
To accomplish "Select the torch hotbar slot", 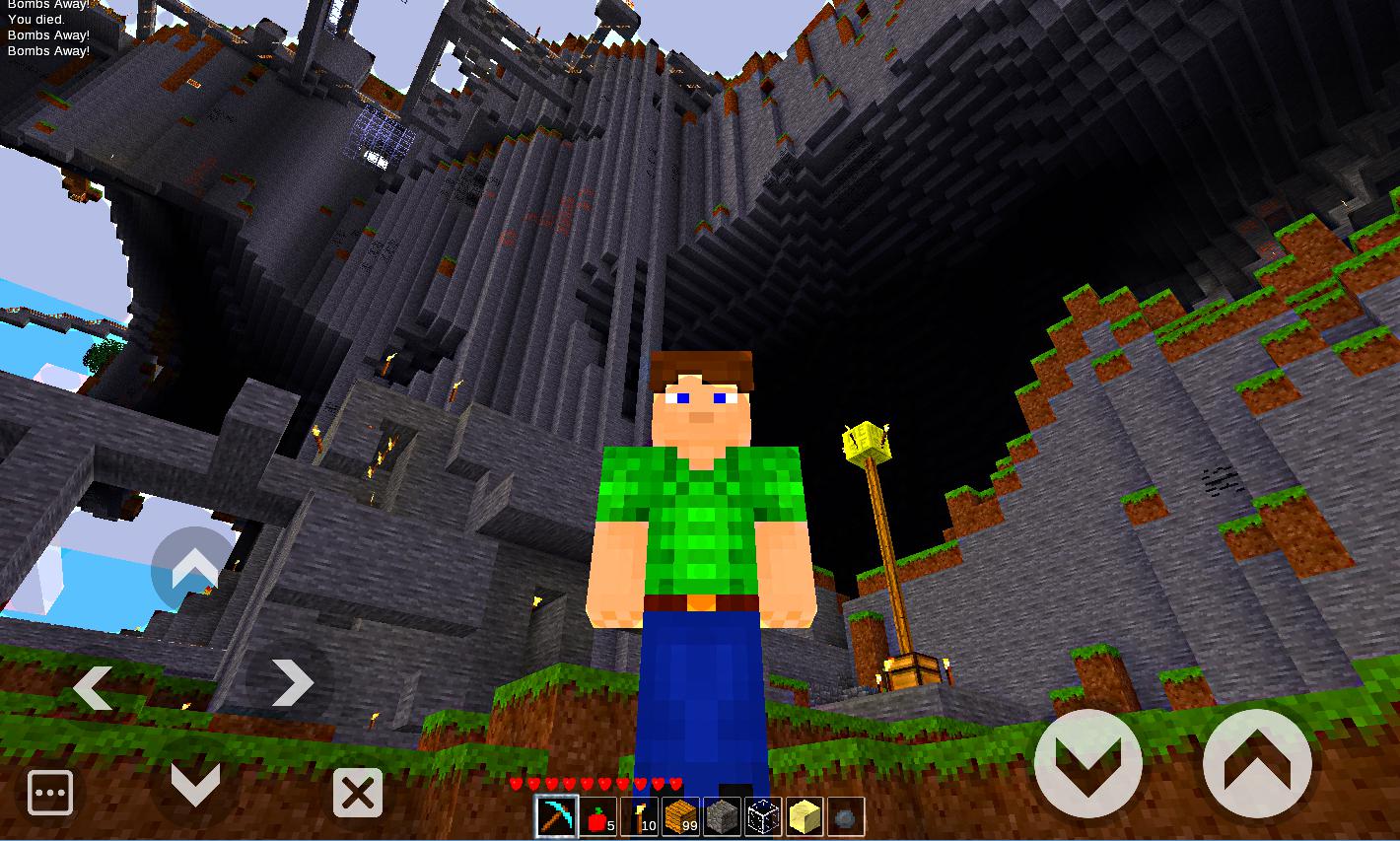I will coord(639,816).
